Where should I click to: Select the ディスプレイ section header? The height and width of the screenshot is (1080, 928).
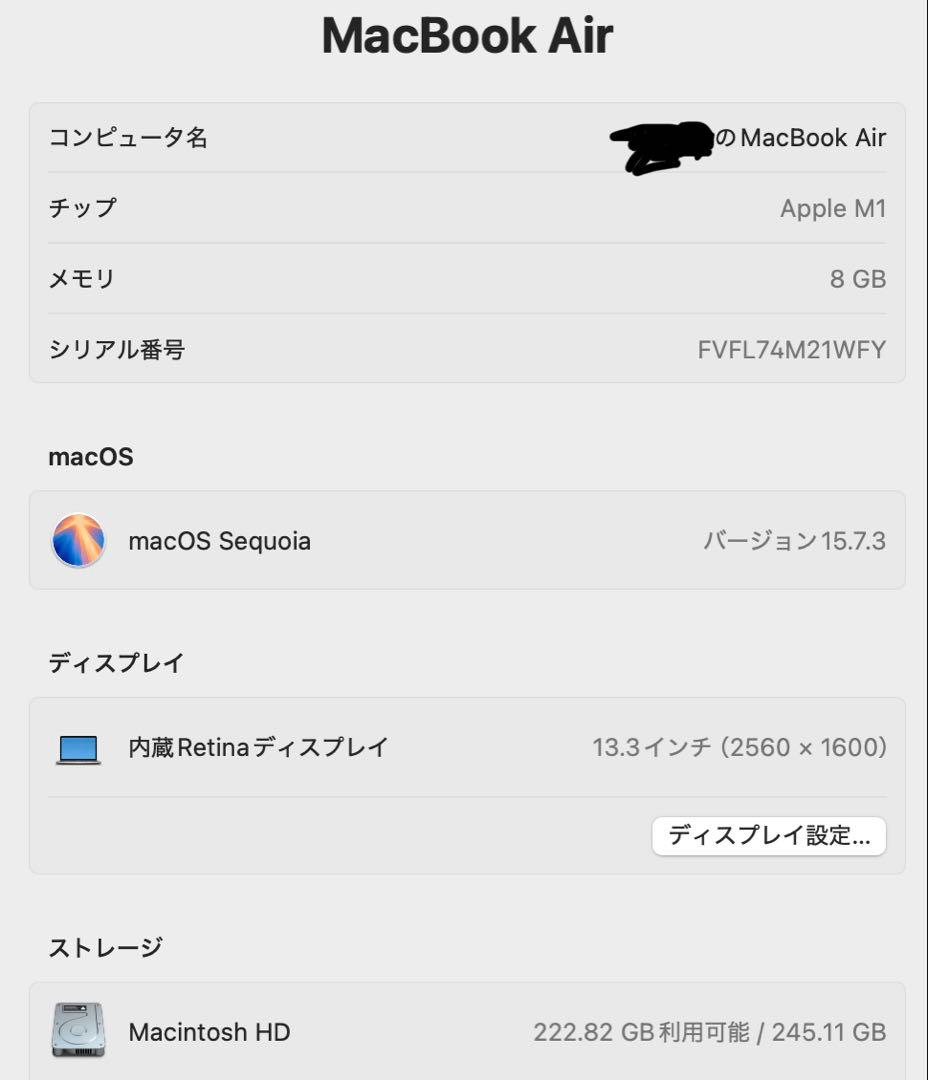(114, 662)
